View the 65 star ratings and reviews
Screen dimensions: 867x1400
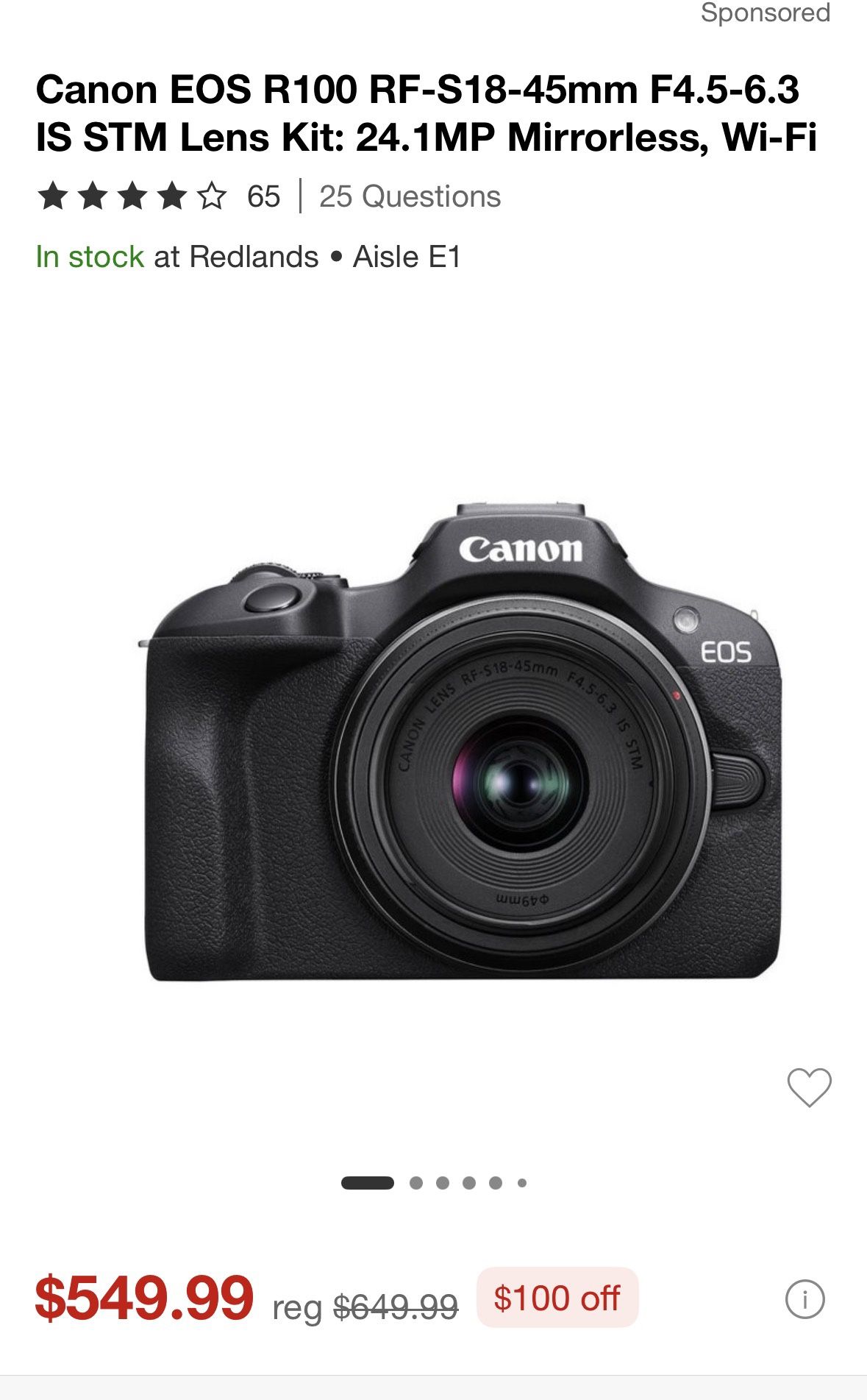(x=158, y=196)
